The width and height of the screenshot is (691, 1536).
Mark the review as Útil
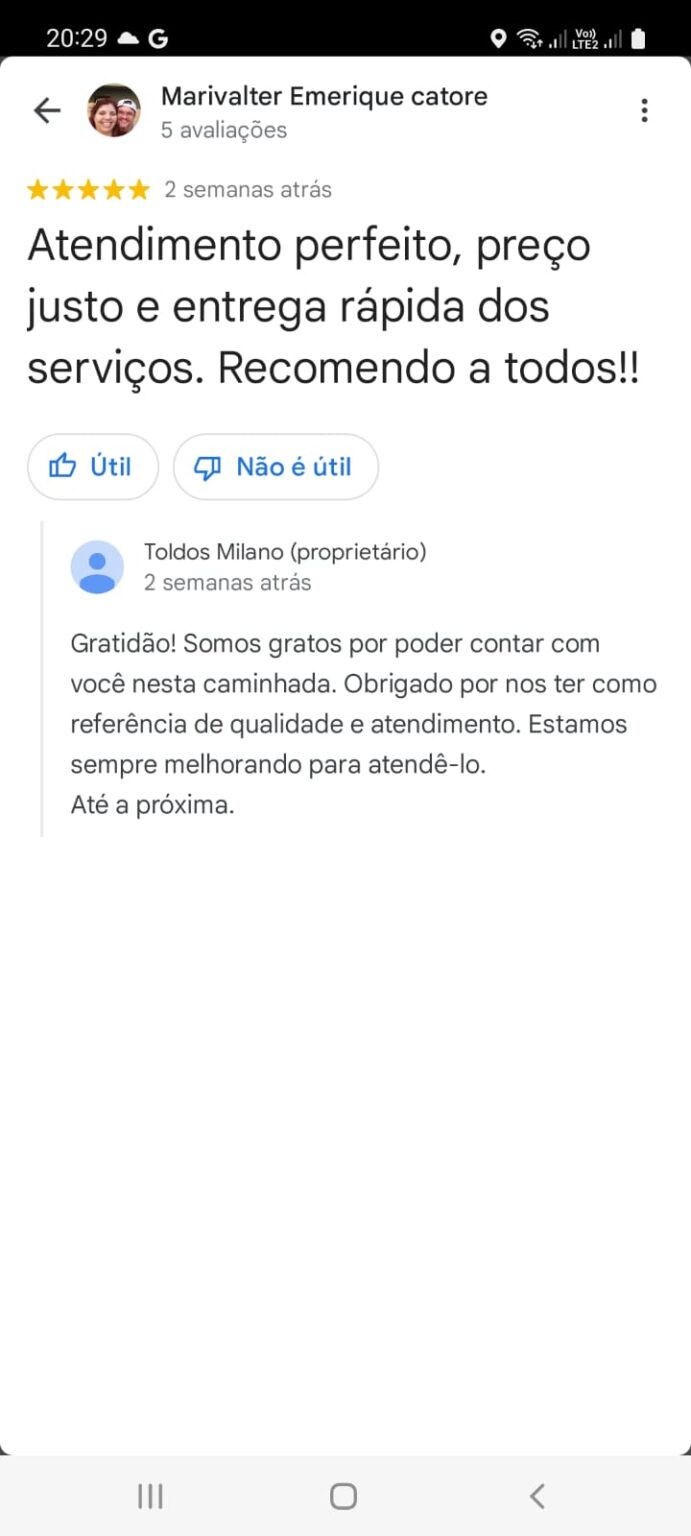[x=93, y=466]
